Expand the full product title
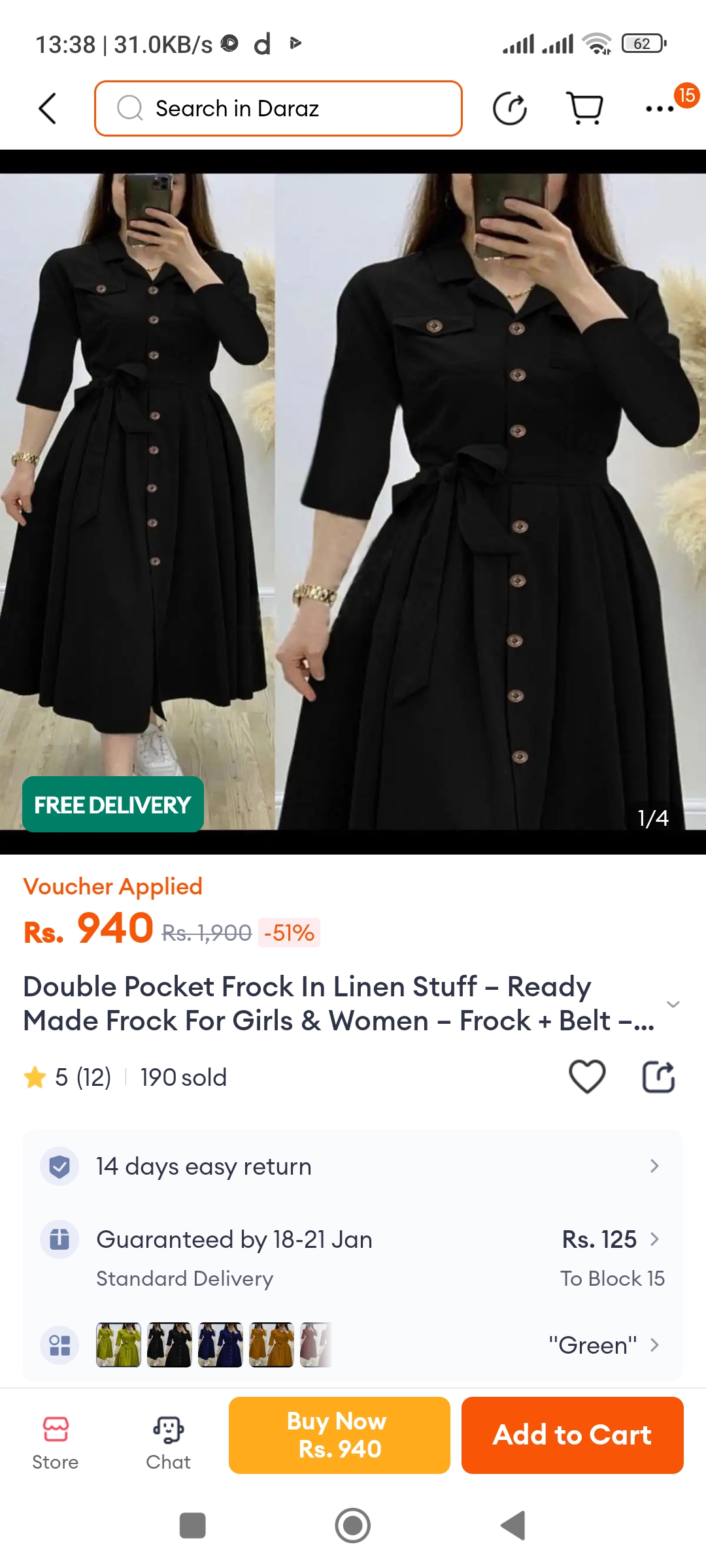The image size is (706, 1568). tap(673, 1004)
